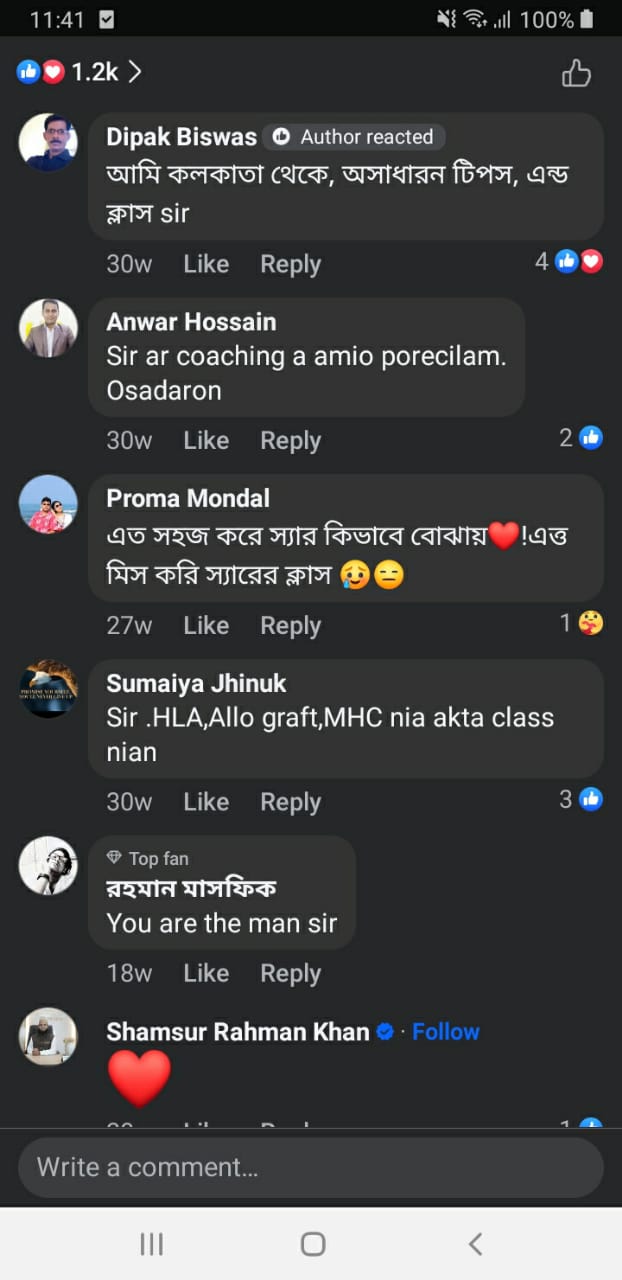622x1280 pixels.
Task: Like Anwar Hossain's comment
Action: click(206, 440)
